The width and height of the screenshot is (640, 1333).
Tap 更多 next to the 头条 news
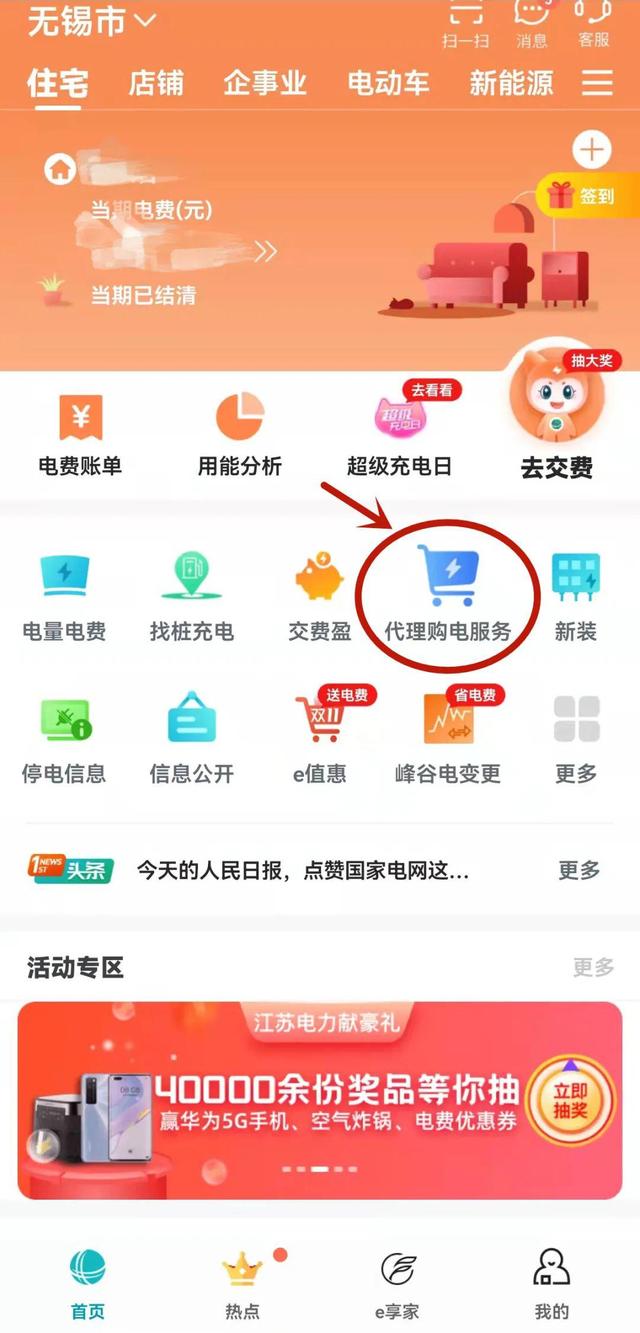[579, 870]
